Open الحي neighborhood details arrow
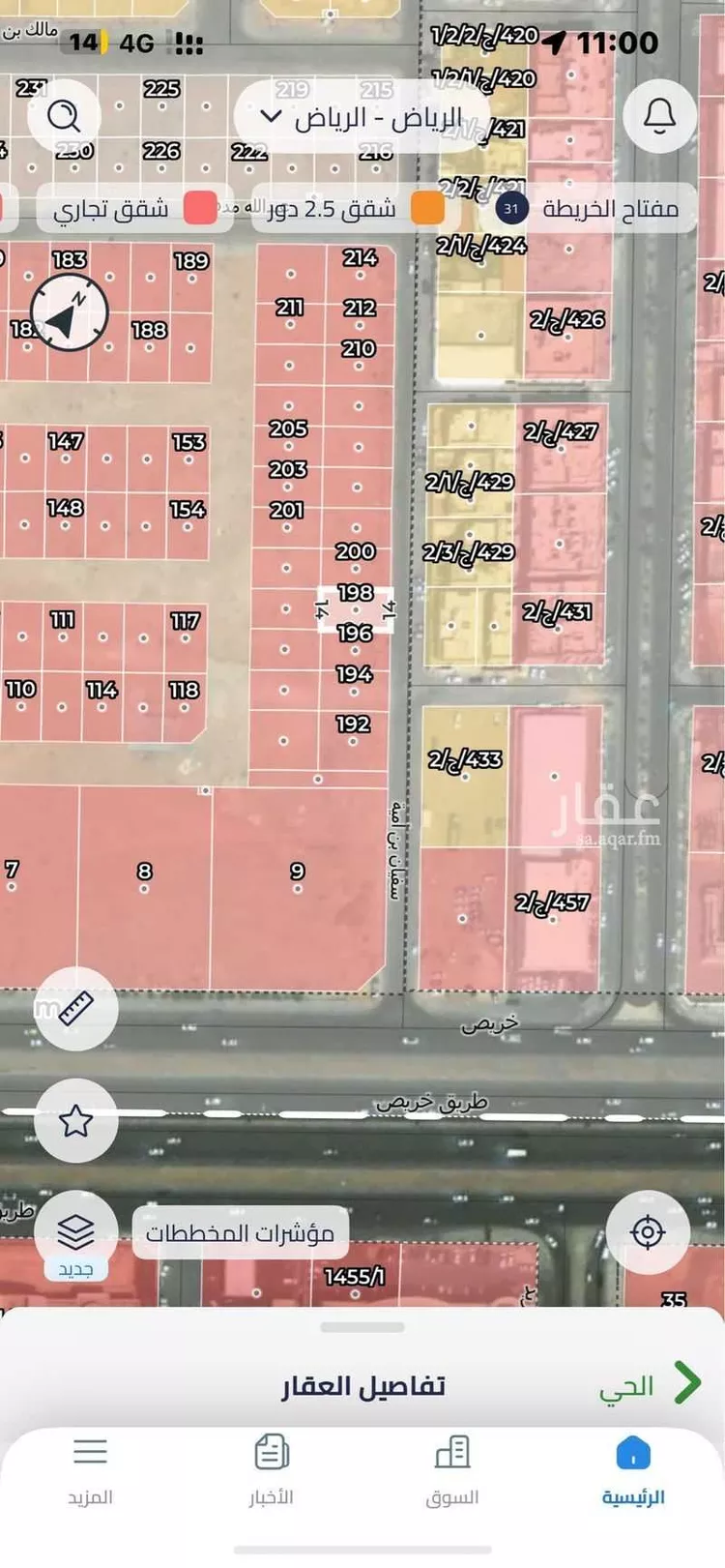 tap(686, 1384)
